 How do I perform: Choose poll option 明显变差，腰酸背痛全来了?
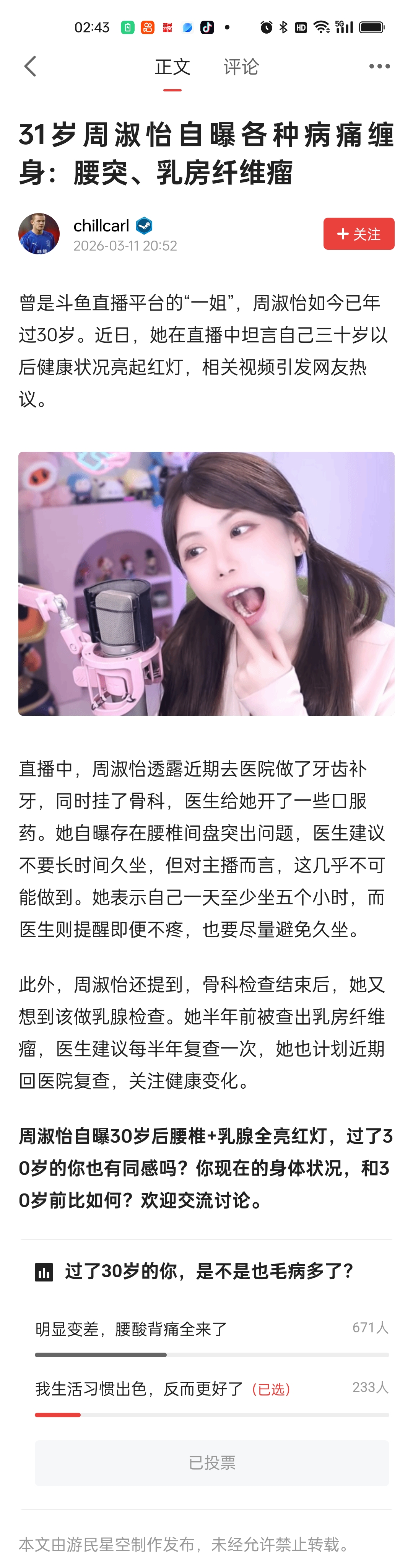coord(132,1329)
